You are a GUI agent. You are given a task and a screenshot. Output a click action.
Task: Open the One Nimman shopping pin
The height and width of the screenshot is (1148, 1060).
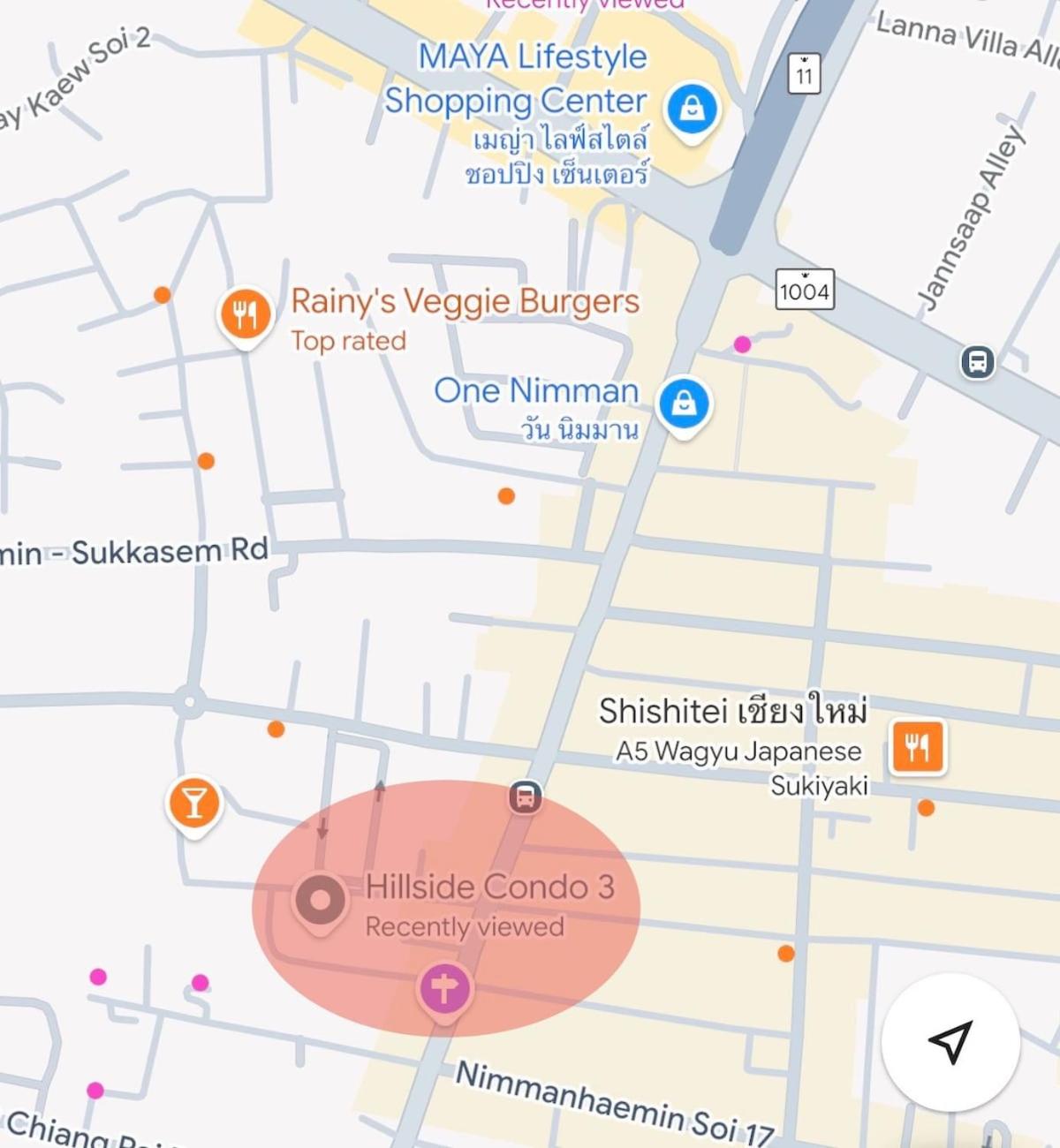coord(684,404)
